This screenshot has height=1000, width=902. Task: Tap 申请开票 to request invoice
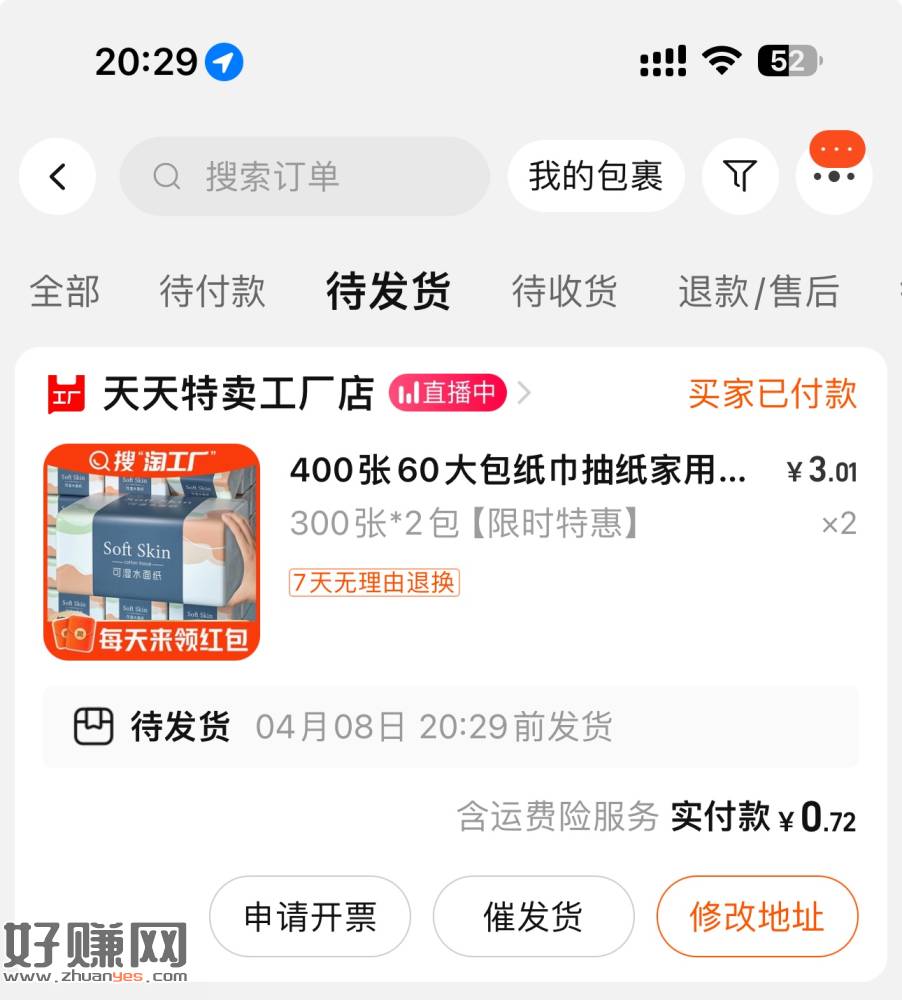pyautogui.click(x=310, y=917)
